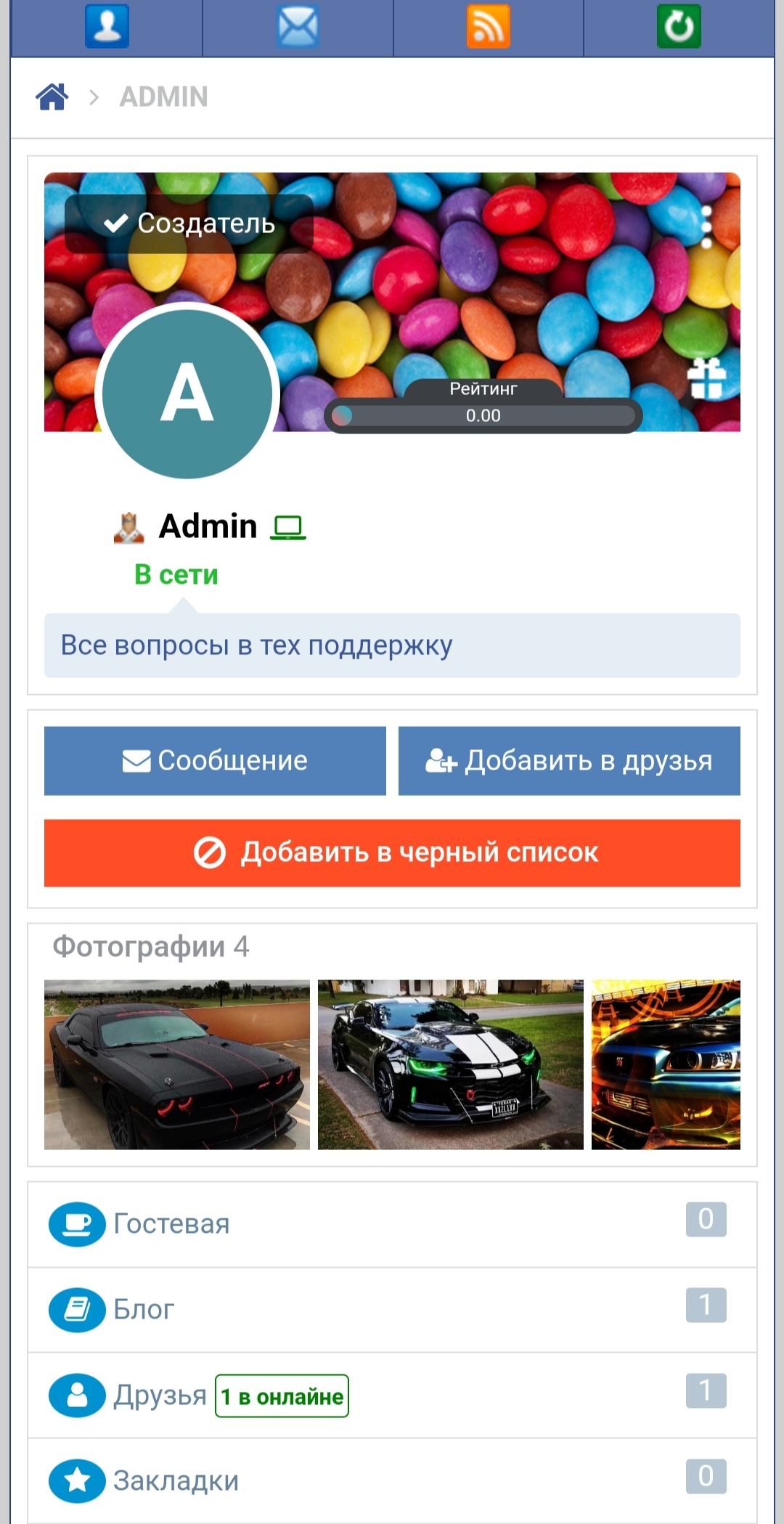Open the mail envelope in top bar
This screenshot has width=784, height=1524.
[298, 27]
